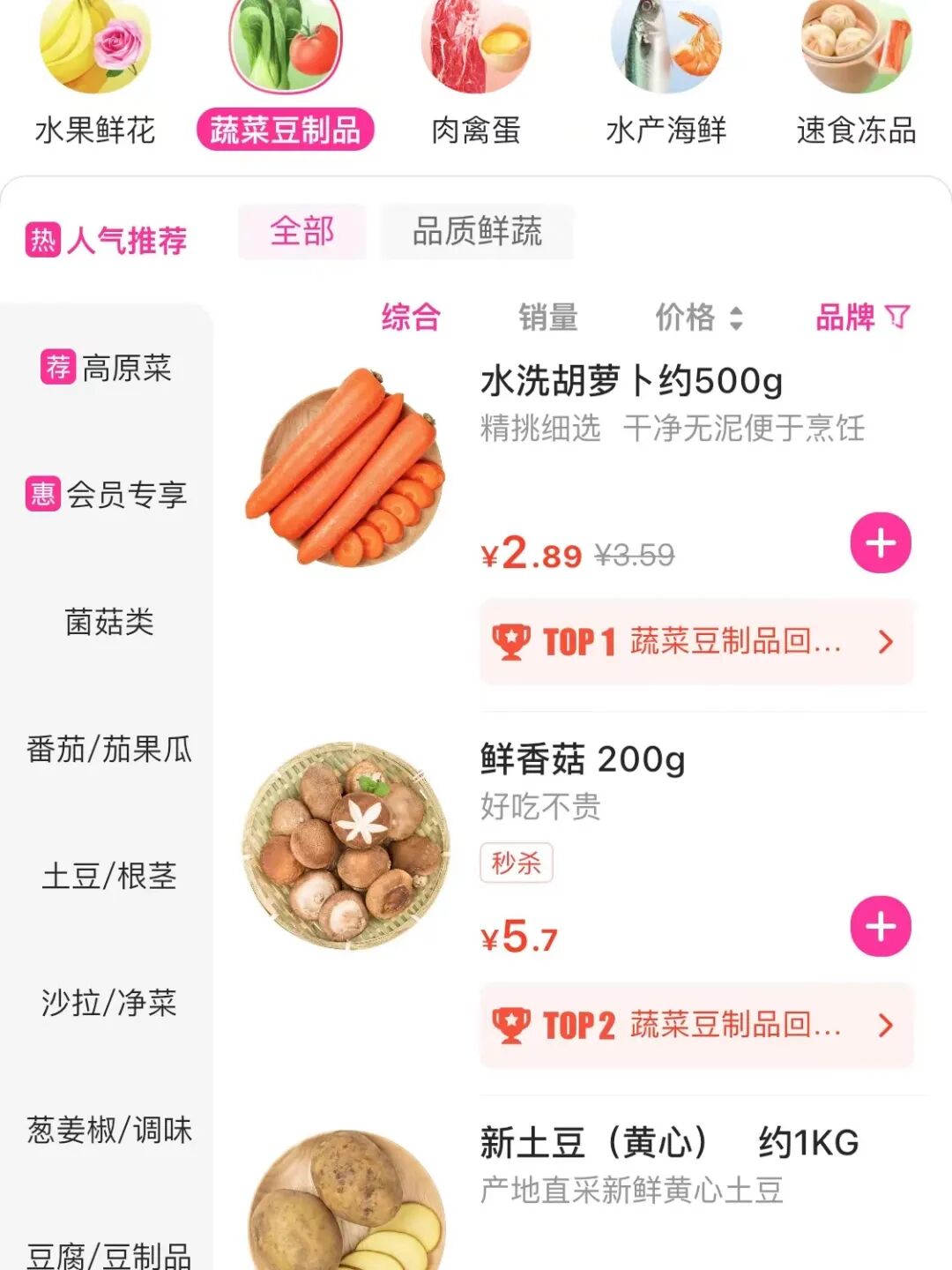This screenshot has height=1270, width=952.
Task: Open the 会员专享 subcategory
Action: 107,494
